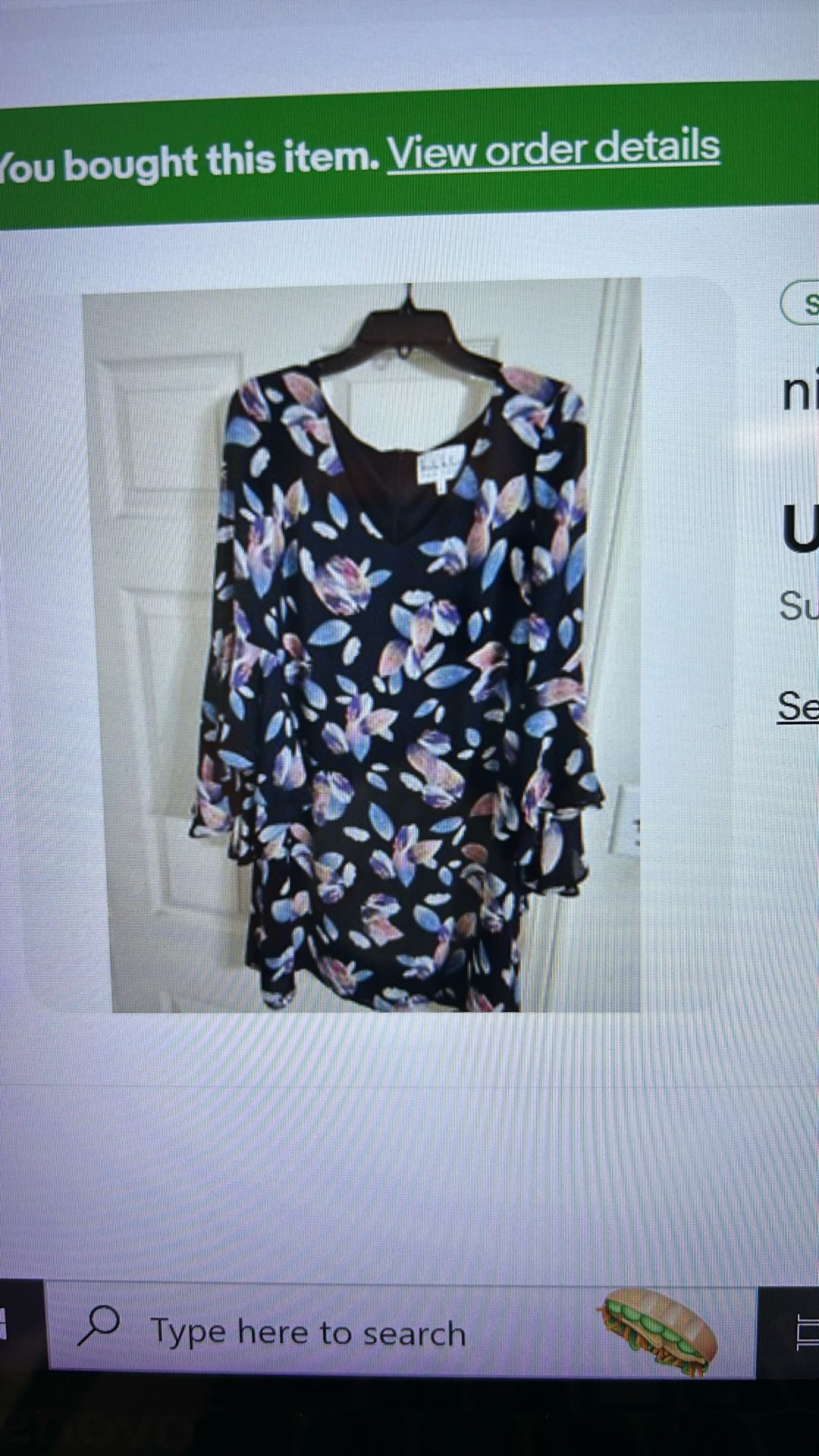Click the green purchase confirmation banner

409,152
